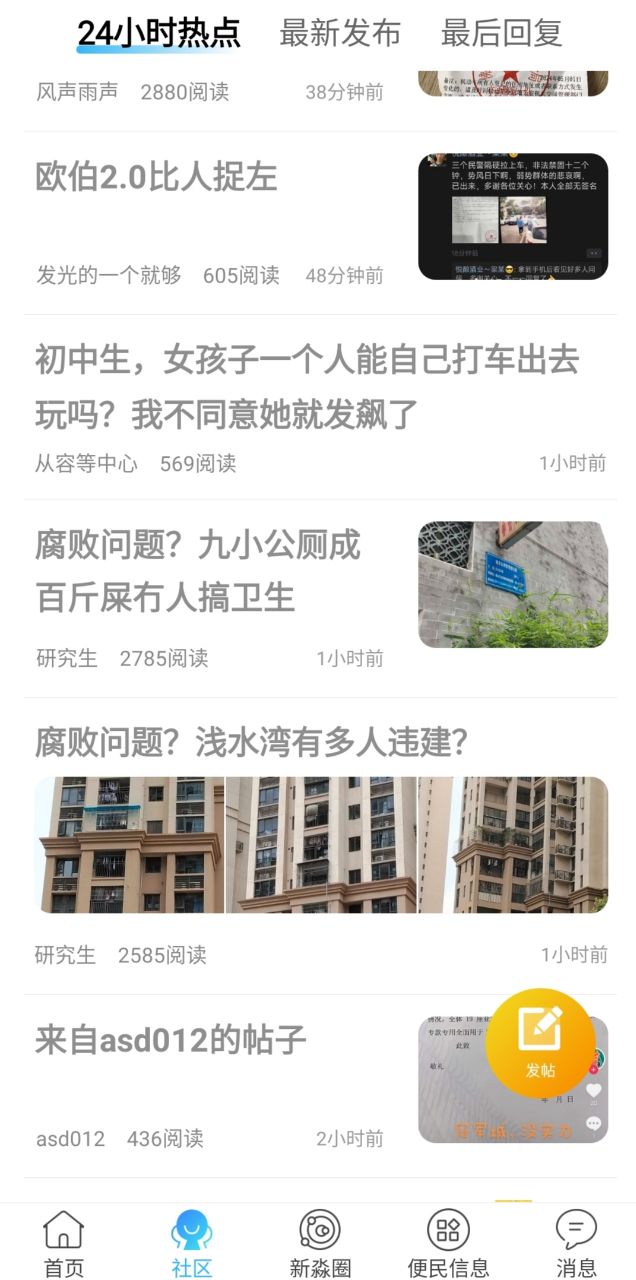Tap the 发帖 floating button to write a post

tap(540, 1043)
